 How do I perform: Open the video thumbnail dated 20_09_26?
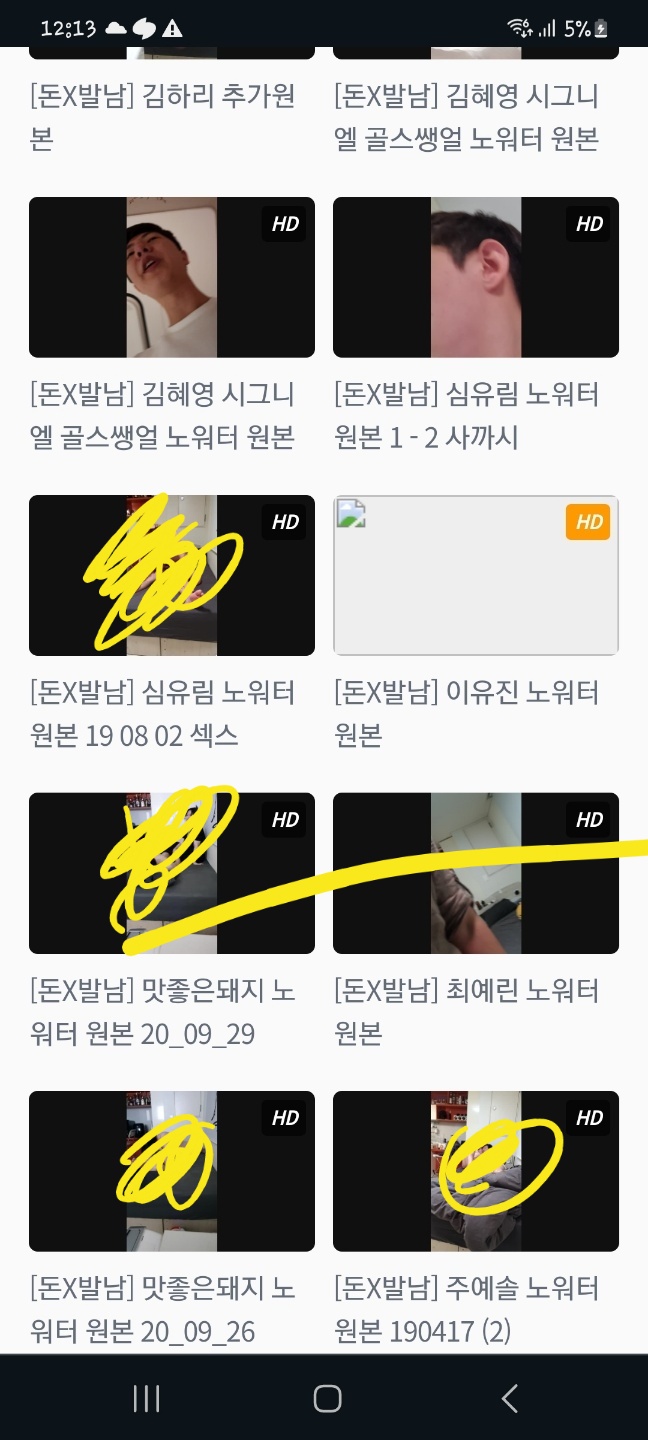pos(172,1171)
